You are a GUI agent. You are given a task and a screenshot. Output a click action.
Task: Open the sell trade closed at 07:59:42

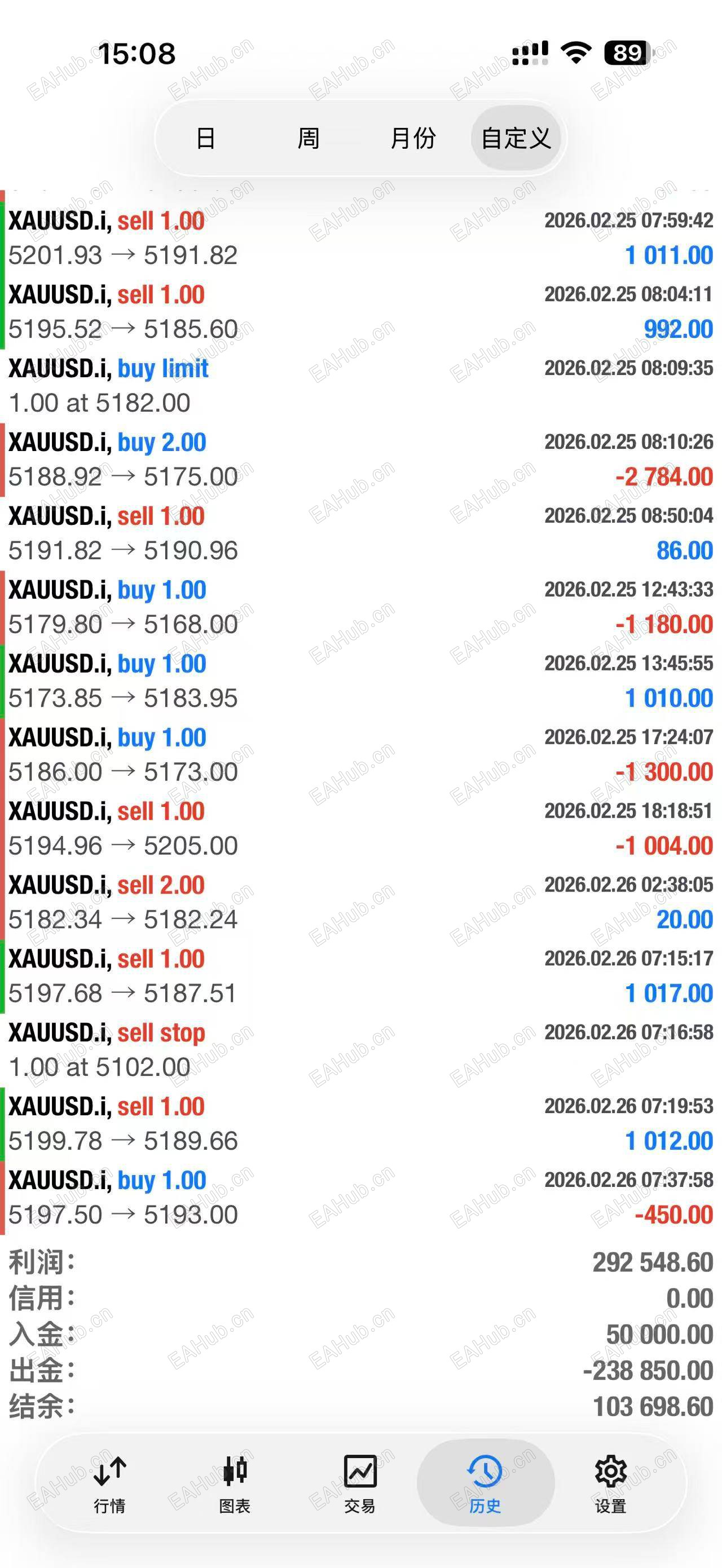(x=360, y=238)
